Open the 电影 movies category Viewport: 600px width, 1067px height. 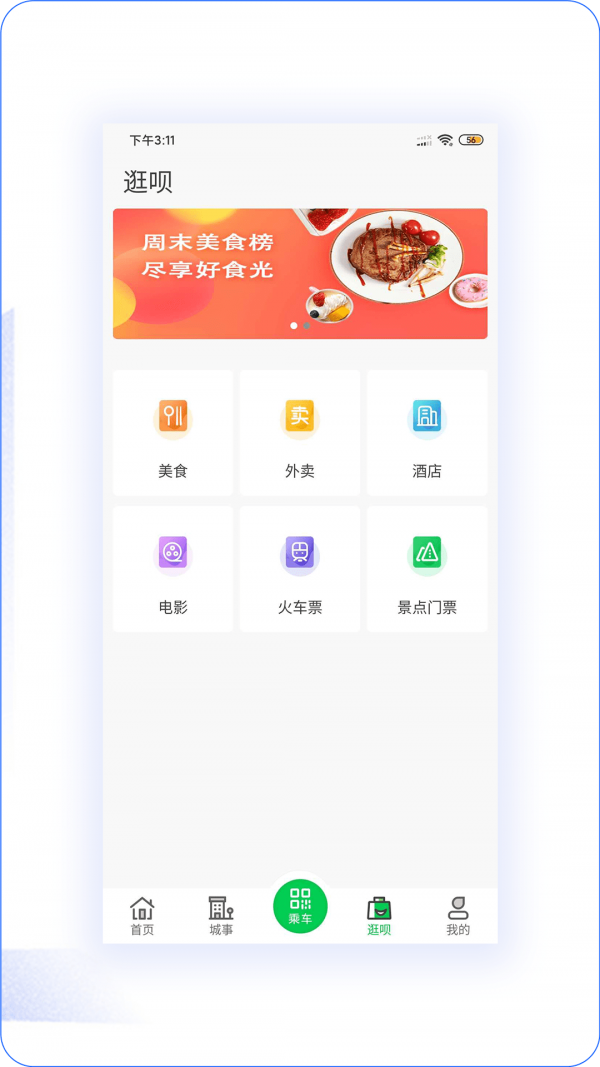173,569
